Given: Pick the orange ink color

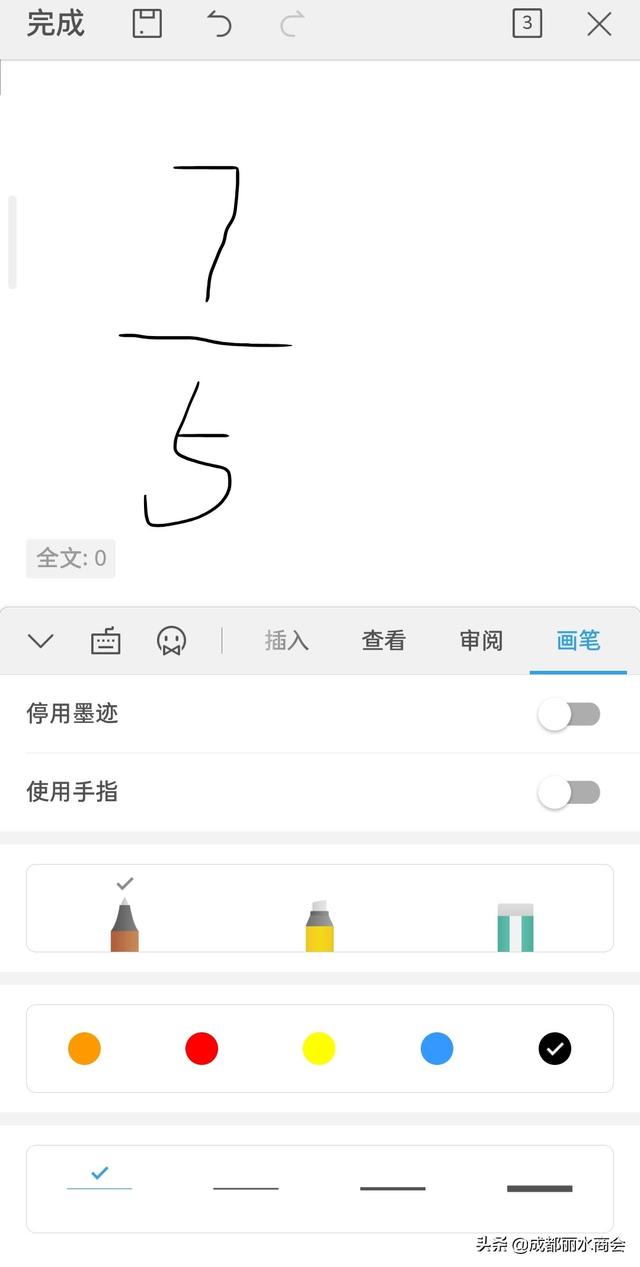Looking at the screenshot, I should [84, 1049].
